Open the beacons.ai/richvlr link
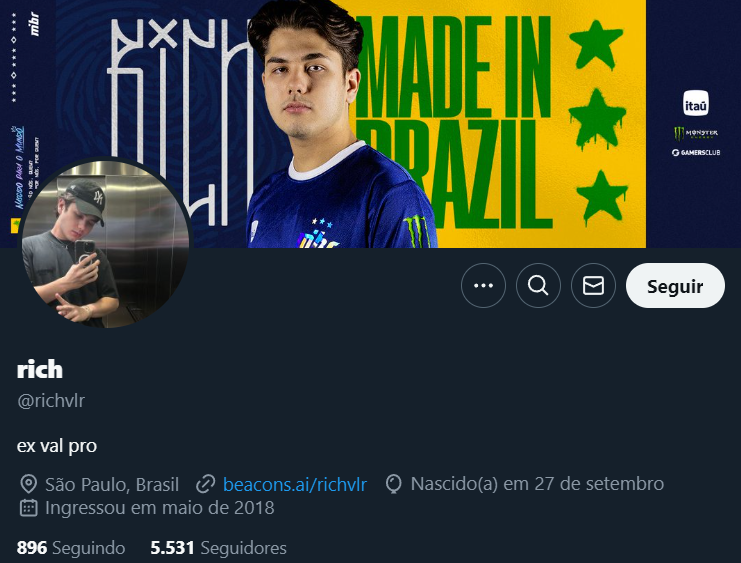The image size is (741, 563). (x=294, y=484)
